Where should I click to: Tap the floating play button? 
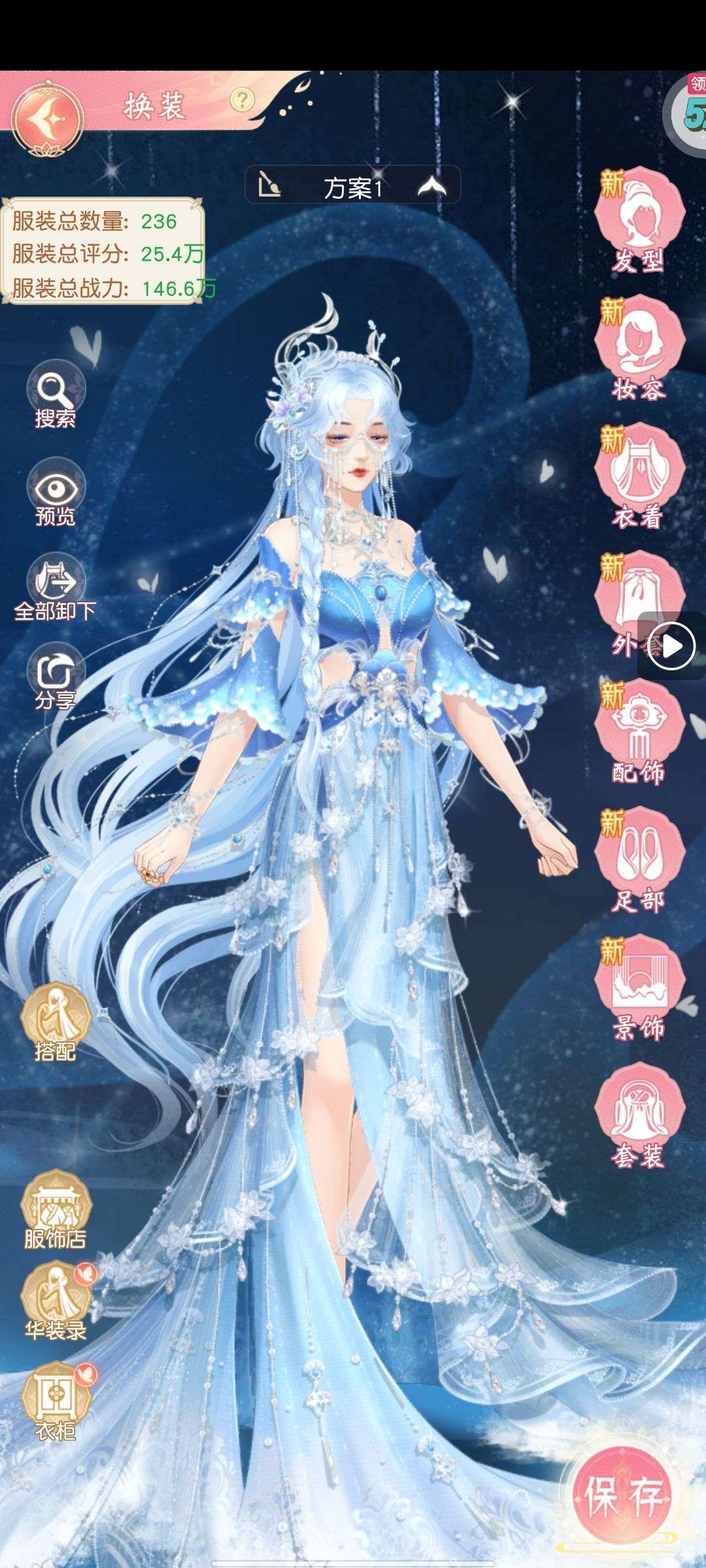[672, 646]
